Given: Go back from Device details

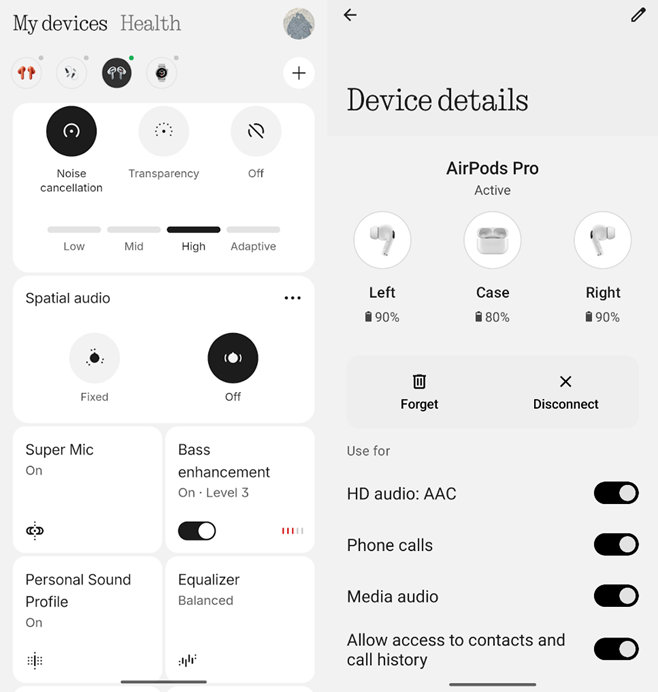Looking at the screenshot, I should click(x=349, y=15).
